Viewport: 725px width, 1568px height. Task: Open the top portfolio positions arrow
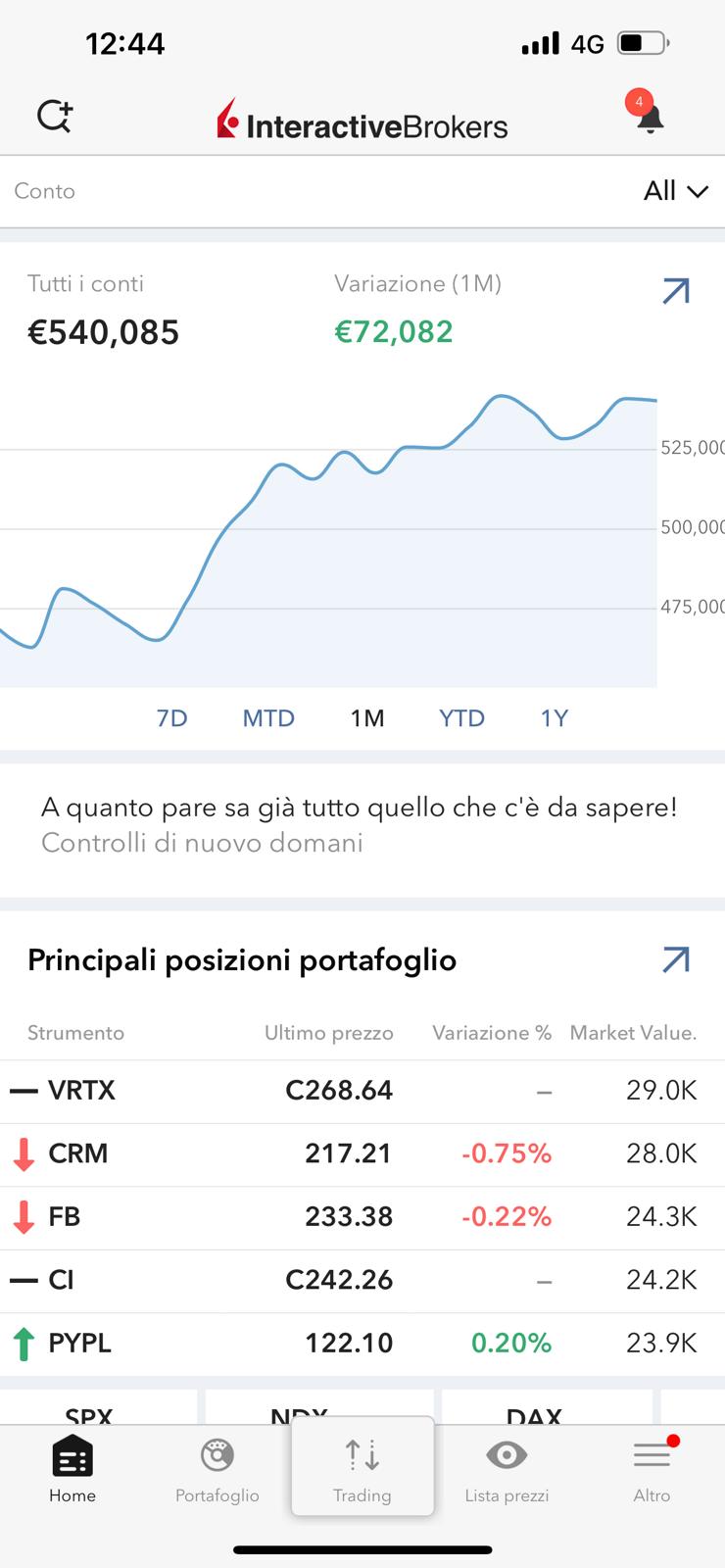[676, 959]
